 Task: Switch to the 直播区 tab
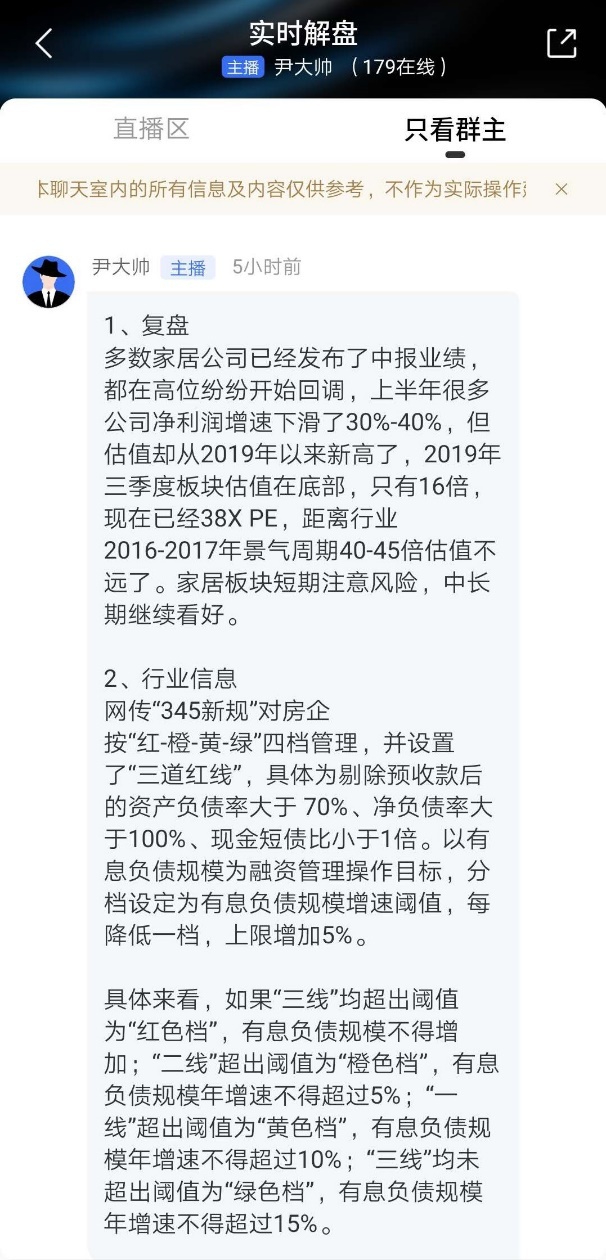(151, 129)
